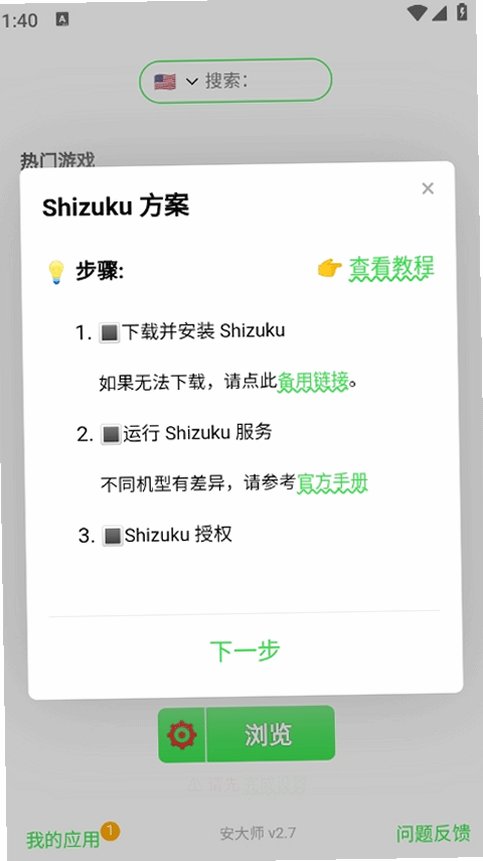Open settings via the red gear icon
This screenshot has width=483, height=861.
click(x=182, y=734)
